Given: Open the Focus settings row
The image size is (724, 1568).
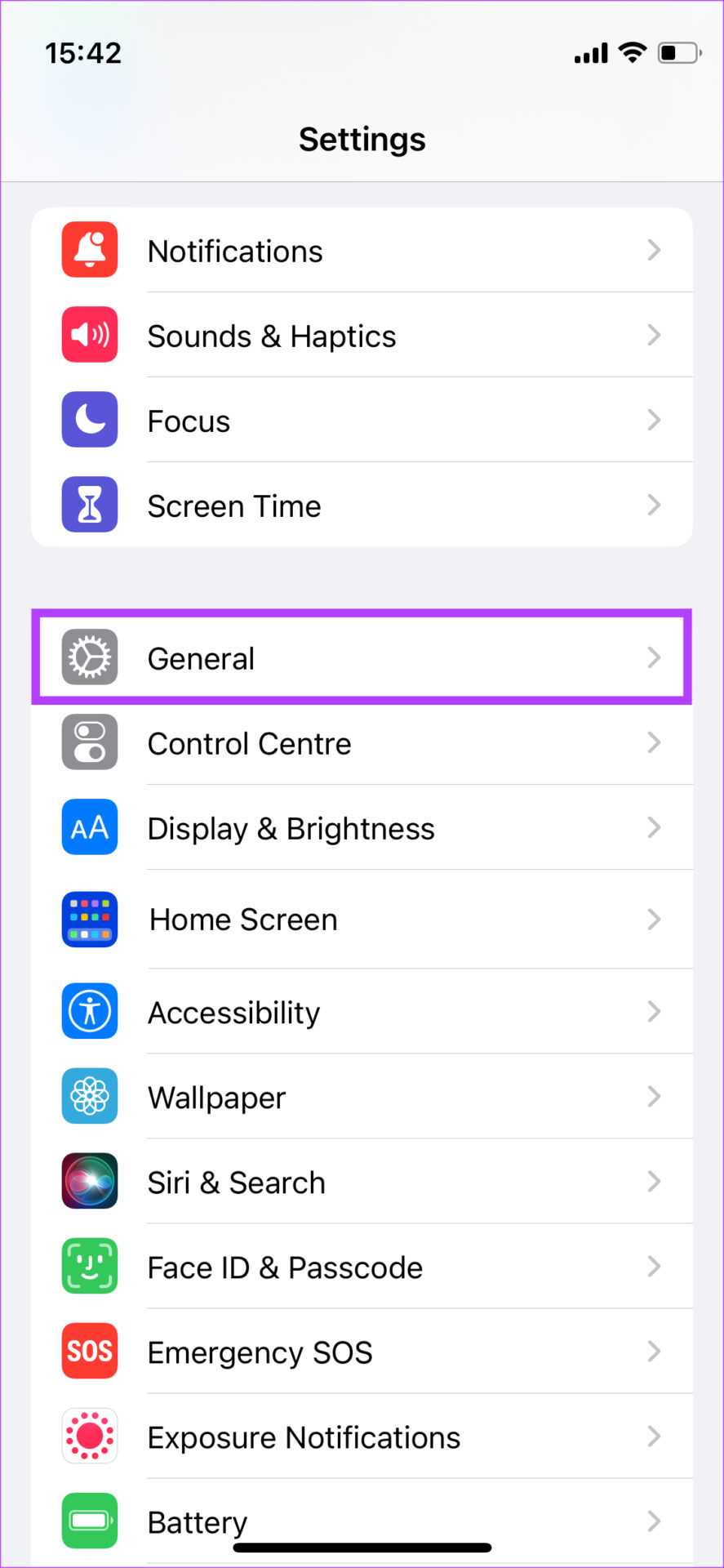Looking at the screenshot, I should click(362, 421).
